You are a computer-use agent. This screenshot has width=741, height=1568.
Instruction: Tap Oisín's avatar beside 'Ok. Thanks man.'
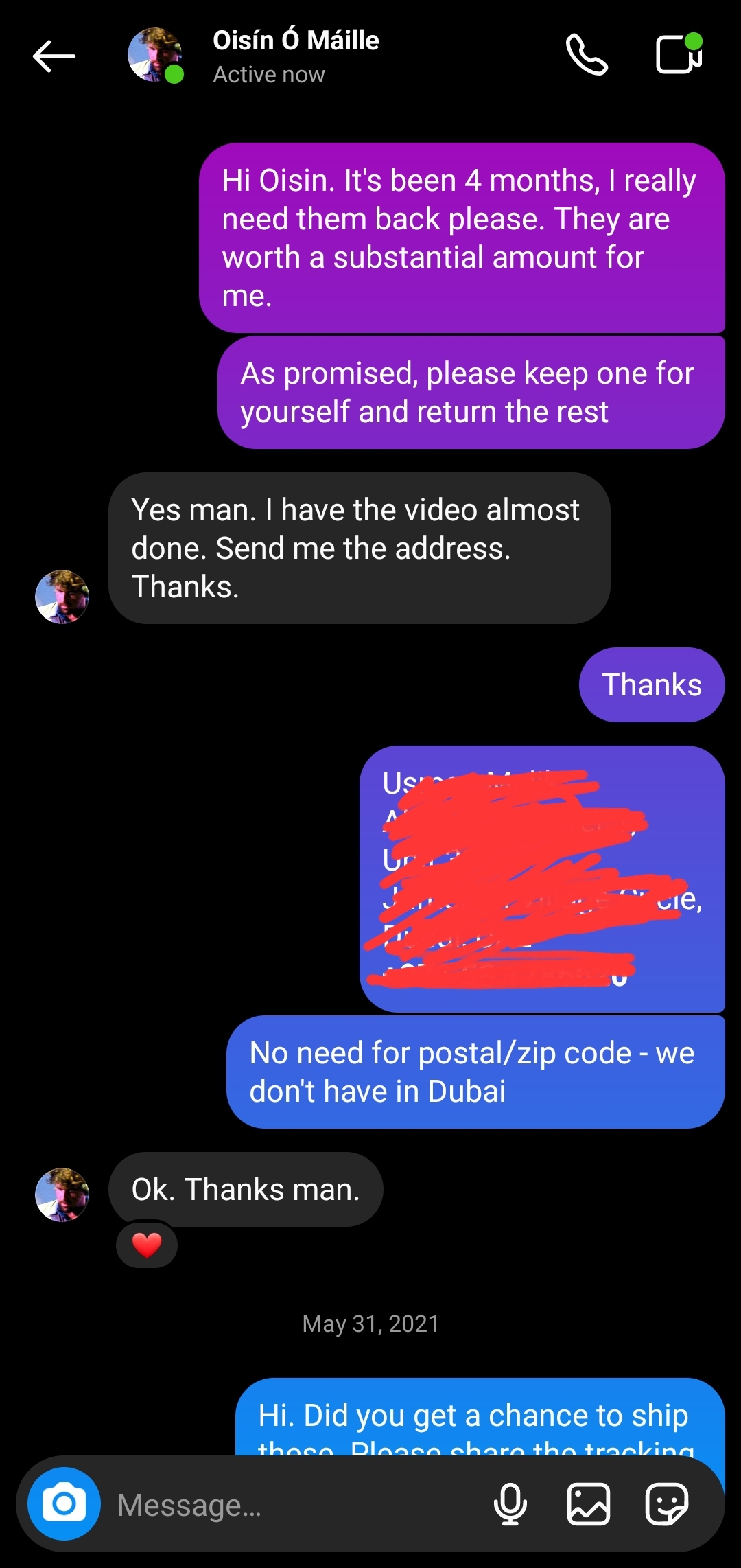[62, 1195]
